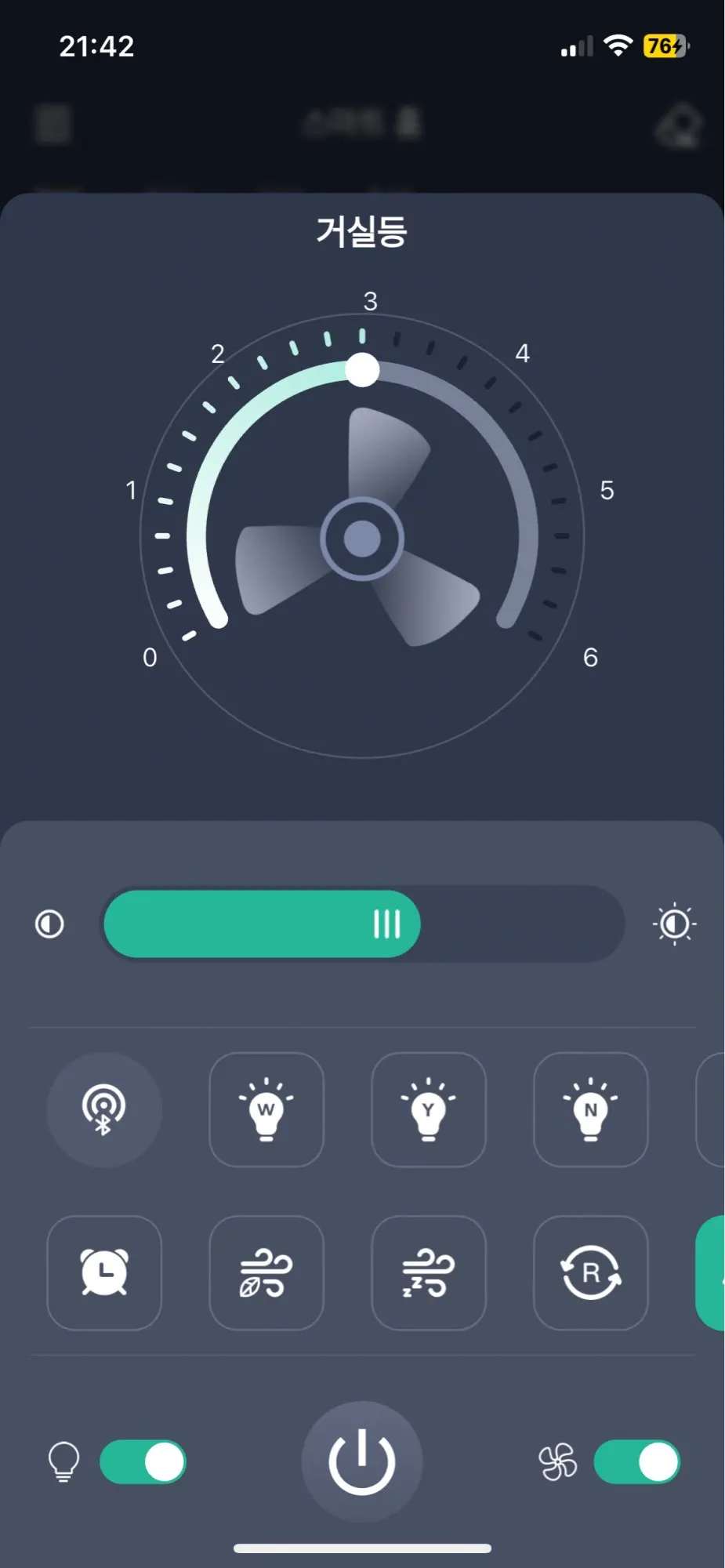Toggle the light bulb switch off
This screenshot has width=725, height=1568.
point(143,1462)
